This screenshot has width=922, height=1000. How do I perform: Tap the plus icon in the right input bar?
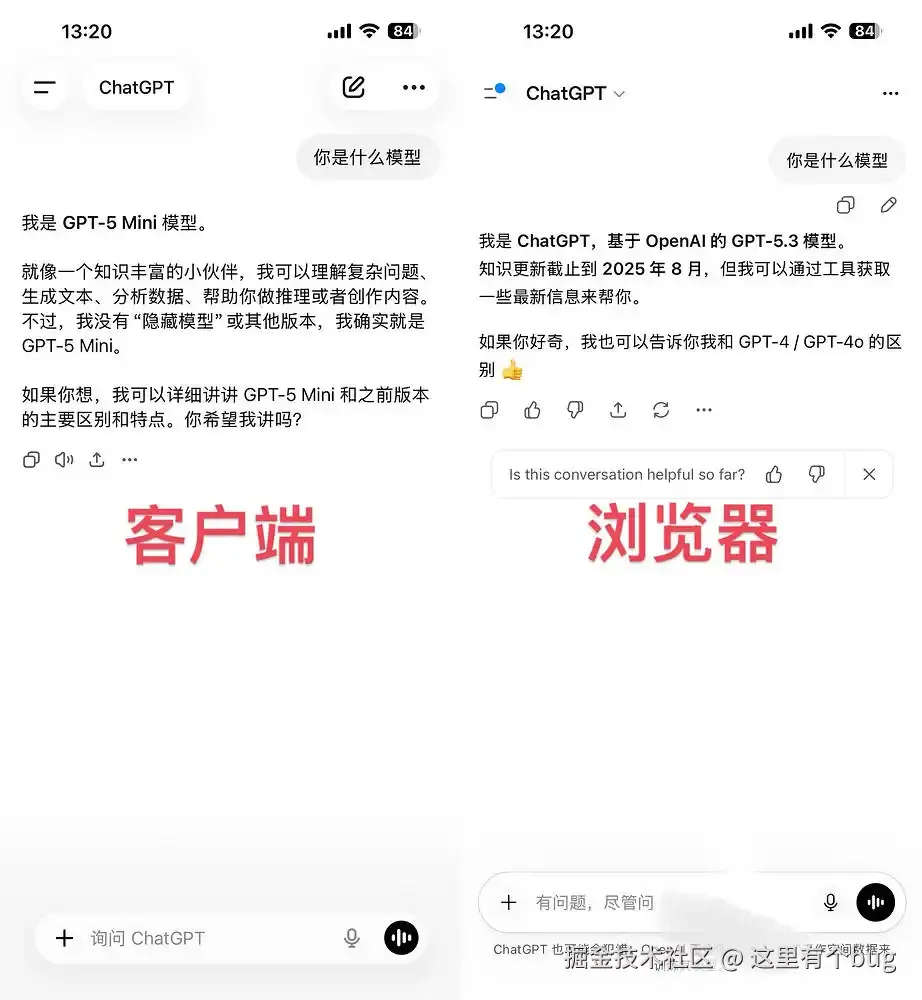point(507,902)
